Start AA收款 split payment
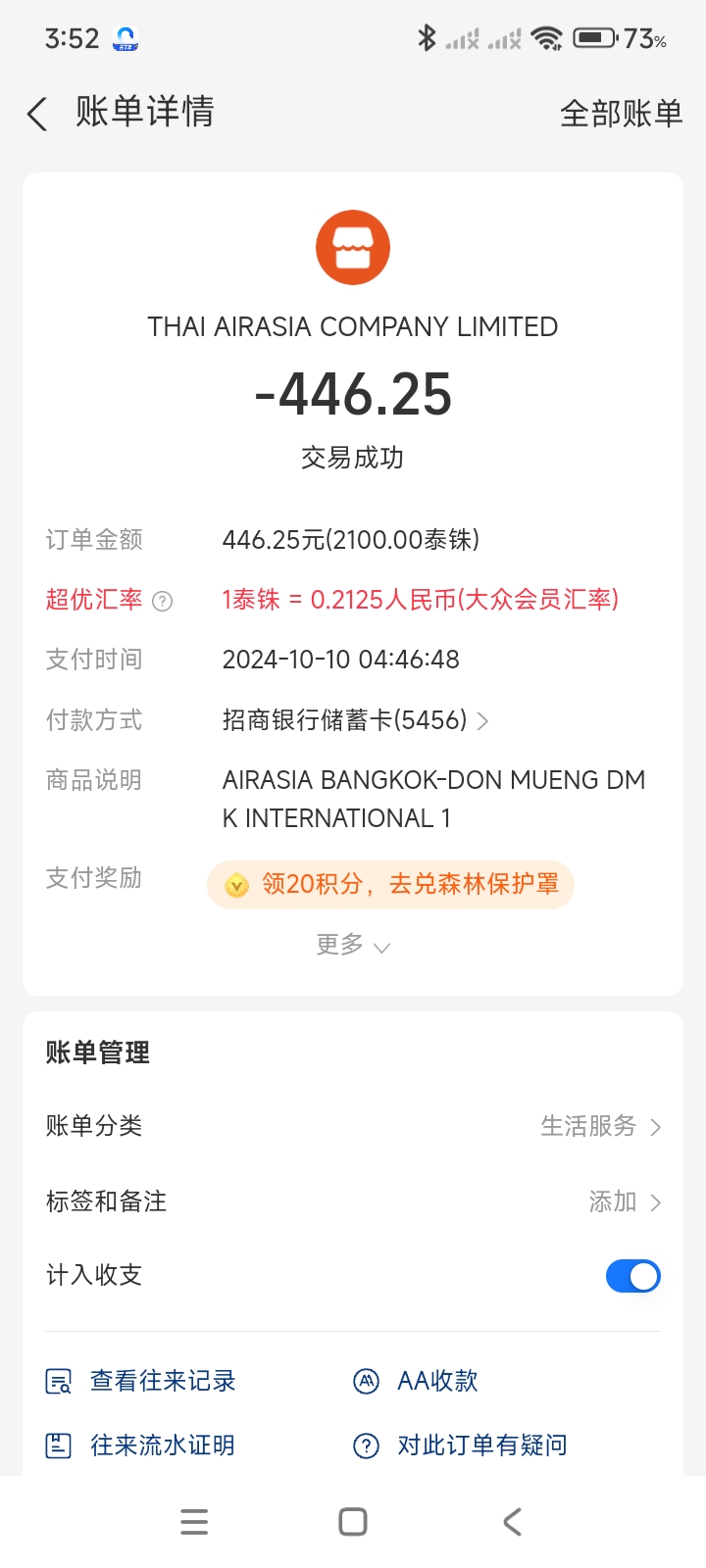 point(416,1381)
